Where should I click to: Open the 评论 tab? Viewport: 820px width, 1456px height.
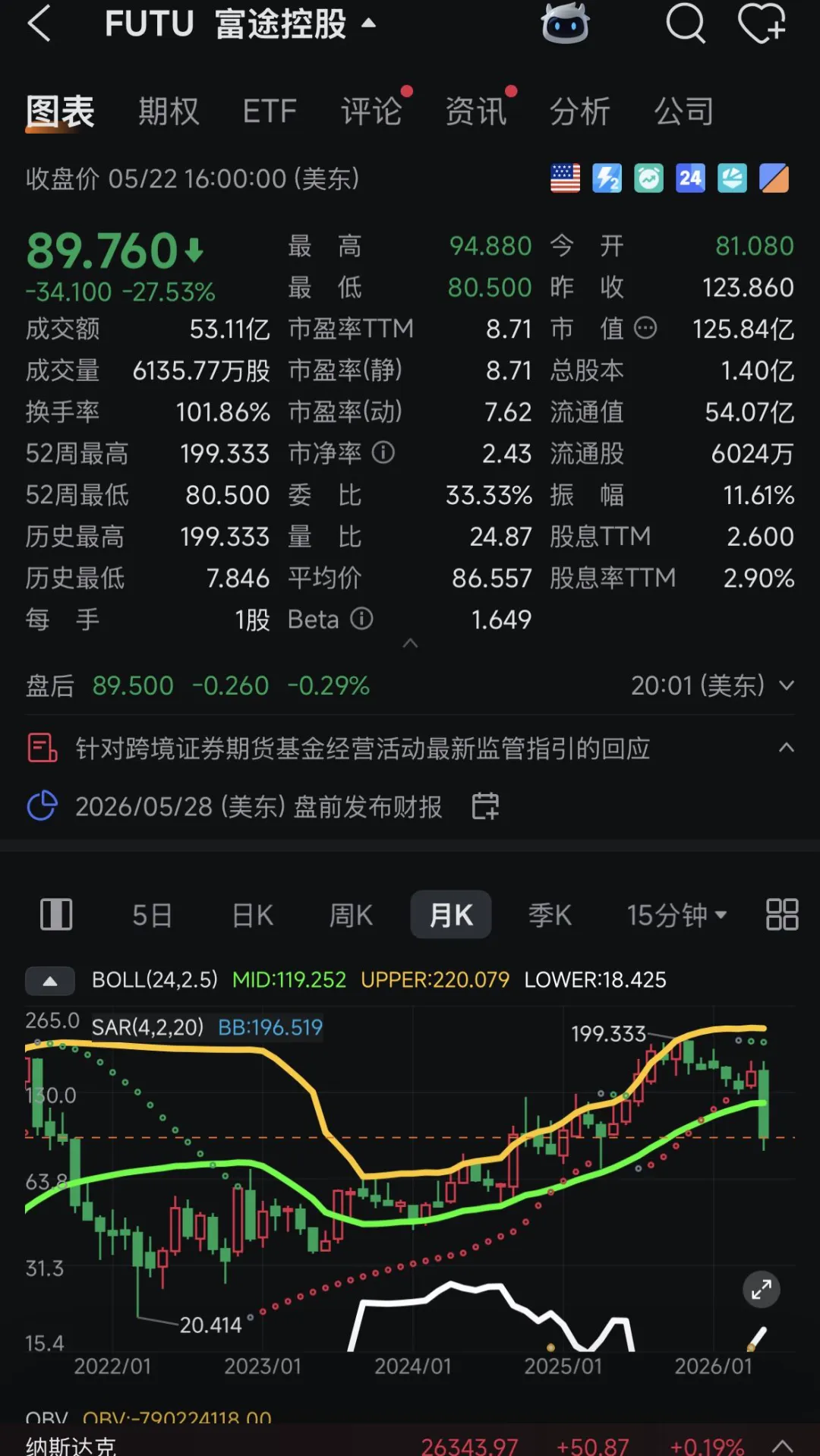coord(371,112)
